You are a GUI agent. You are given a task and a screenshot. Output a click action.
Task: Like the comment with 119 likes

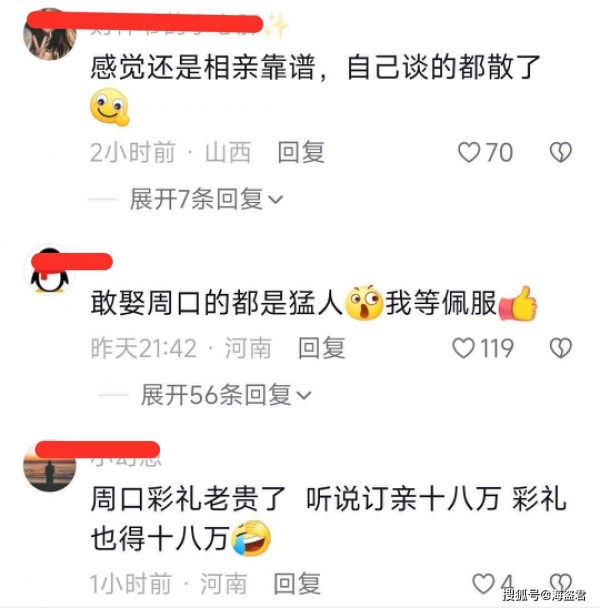pyautogui.click(x=464, y=348)
